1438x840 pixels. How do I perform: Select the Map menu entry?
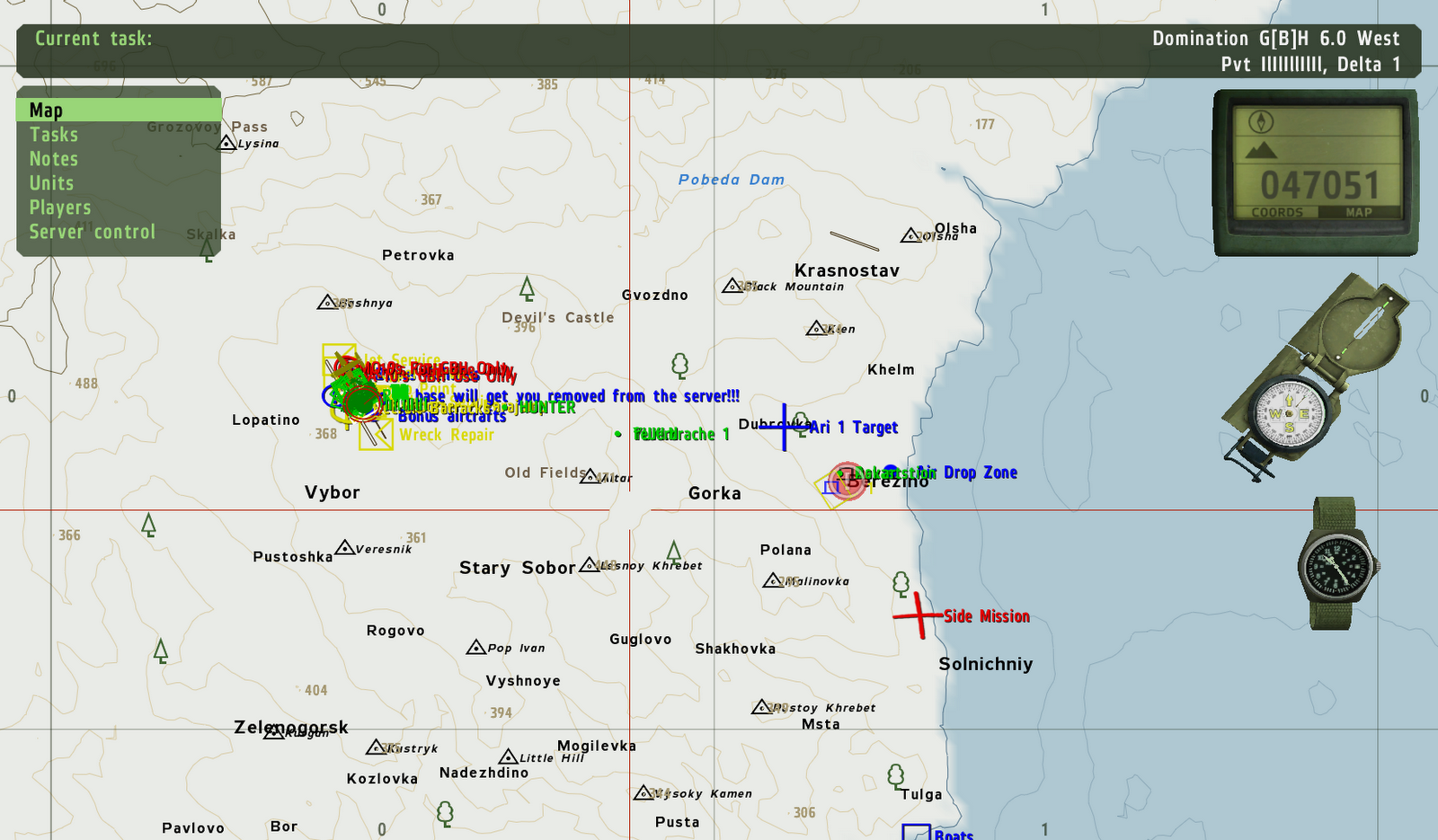[x=47, y=111]
